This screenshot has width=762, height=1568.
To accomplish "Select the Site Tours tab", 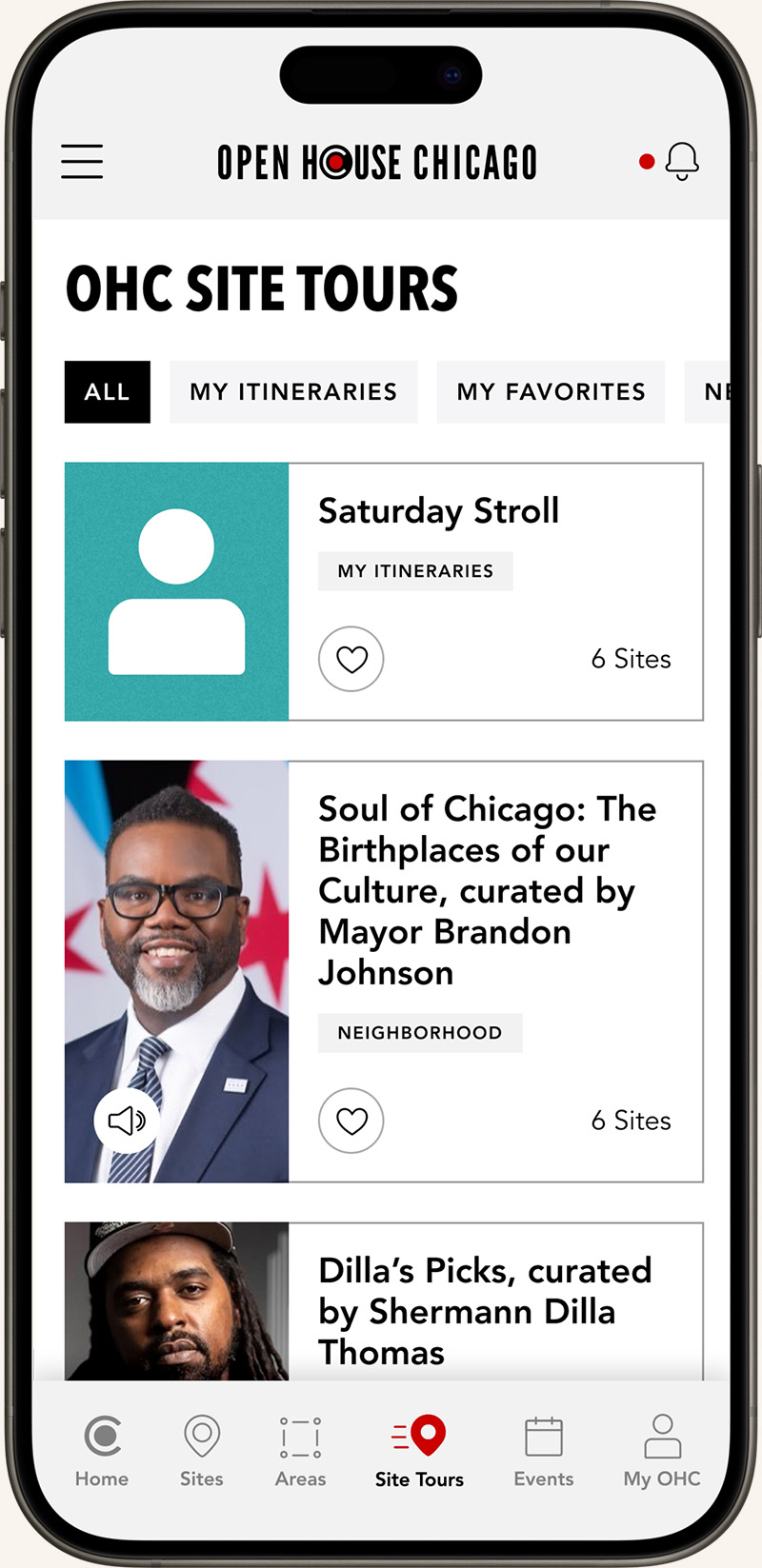I will [x=419, y=1451].
